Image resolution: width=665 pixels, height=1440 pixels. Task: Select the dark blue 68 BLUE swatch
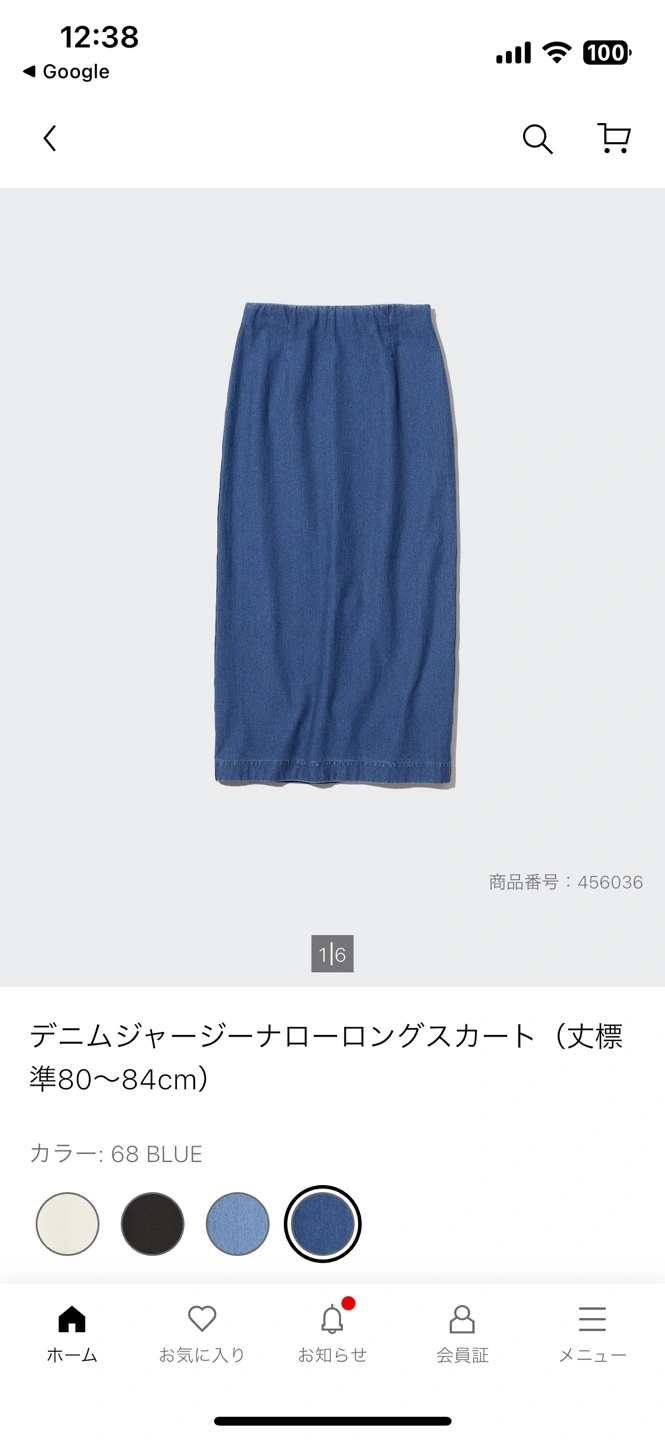322,1223
